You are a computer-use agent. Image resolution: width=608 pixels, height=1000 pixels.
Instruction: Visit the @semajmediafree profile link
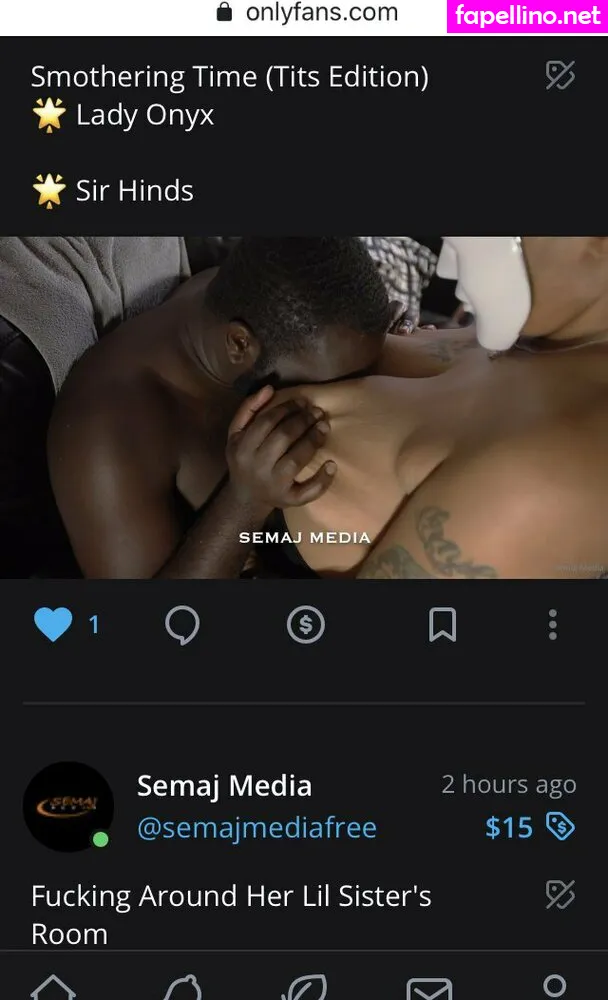pyautogui.click(x=257, y=828)
